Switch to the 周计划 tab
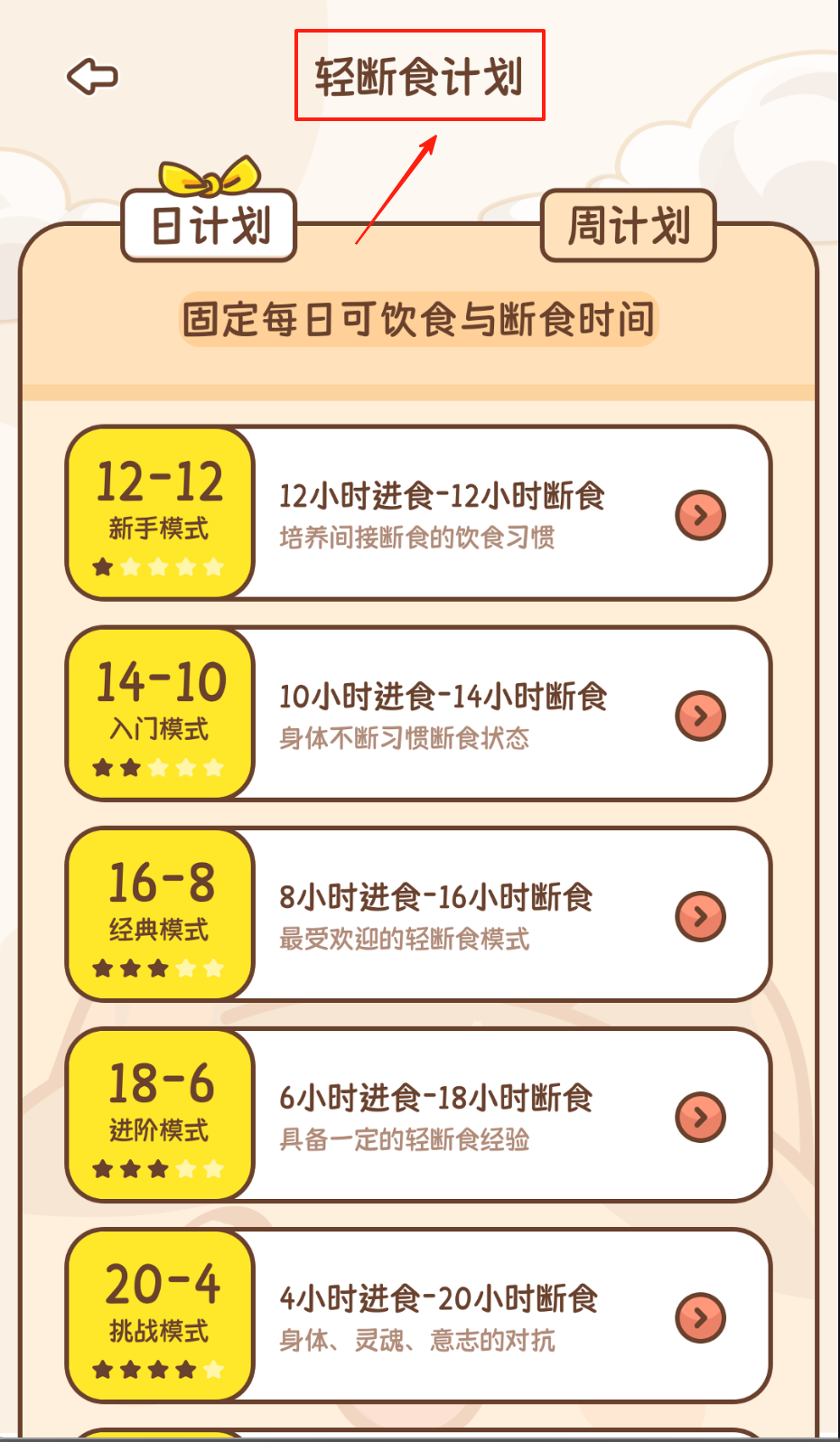Image resolution: width=840 pixels, height=1442 pixels. (628, 225)
